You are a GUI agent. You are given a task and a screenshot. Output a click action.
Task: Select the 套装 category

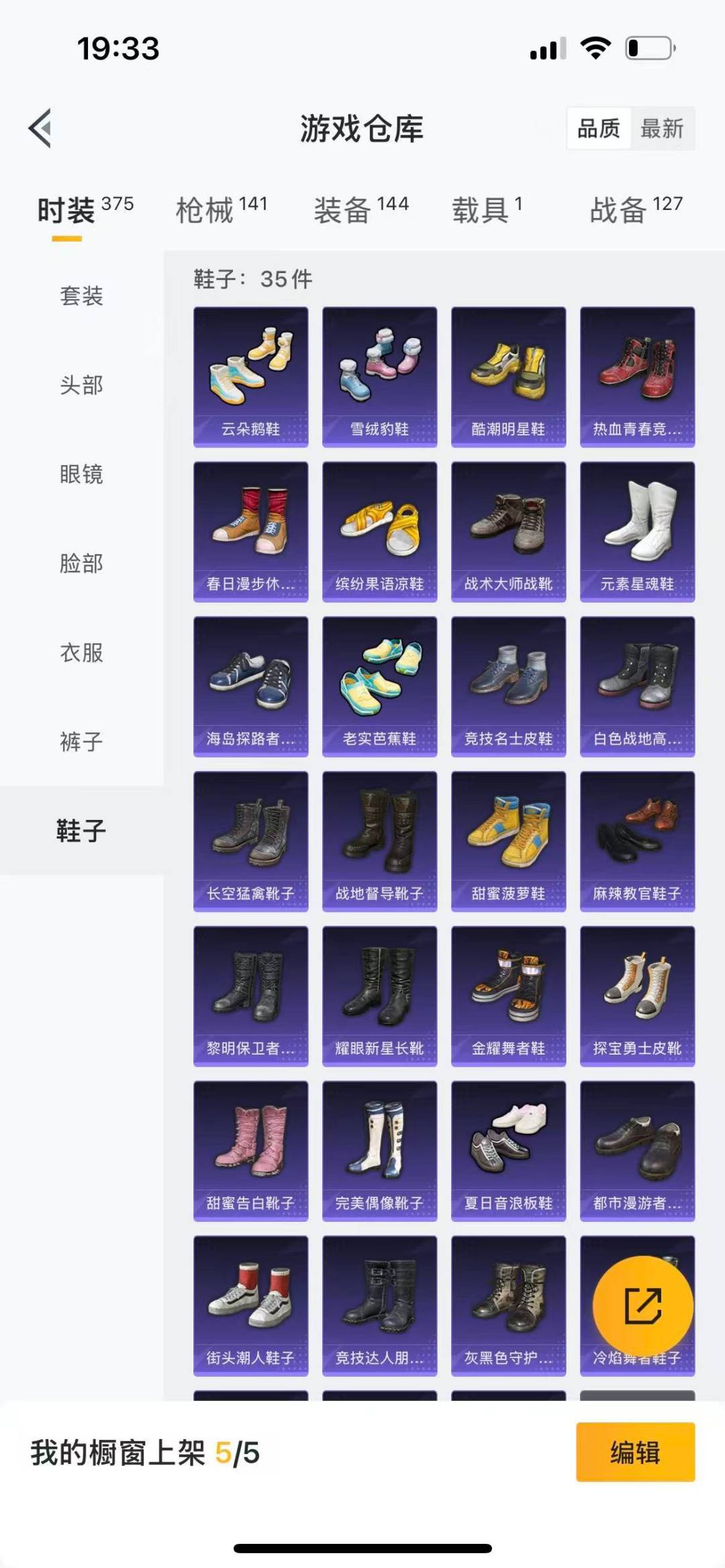[81, 296]
